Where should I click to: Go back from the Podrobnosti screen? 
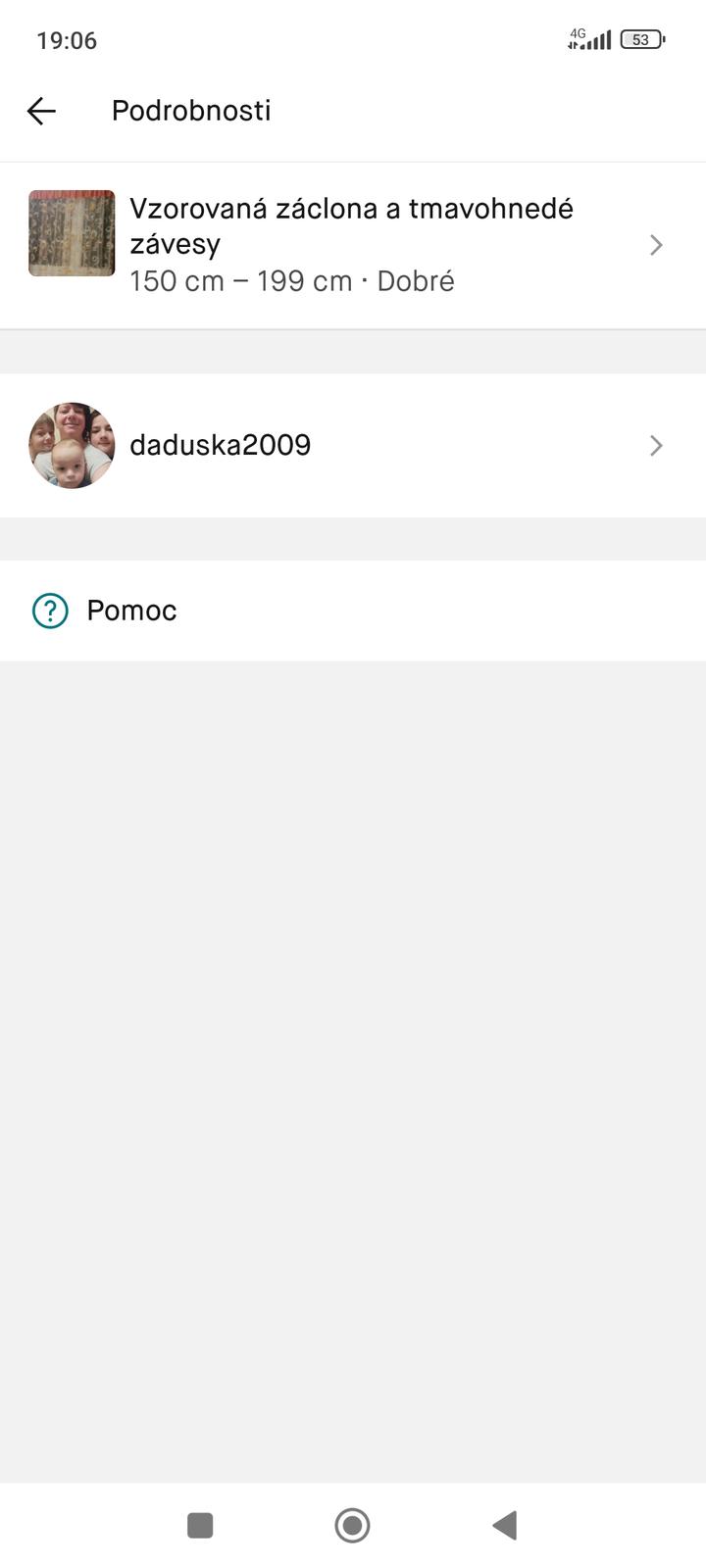[x=41, y=111]
